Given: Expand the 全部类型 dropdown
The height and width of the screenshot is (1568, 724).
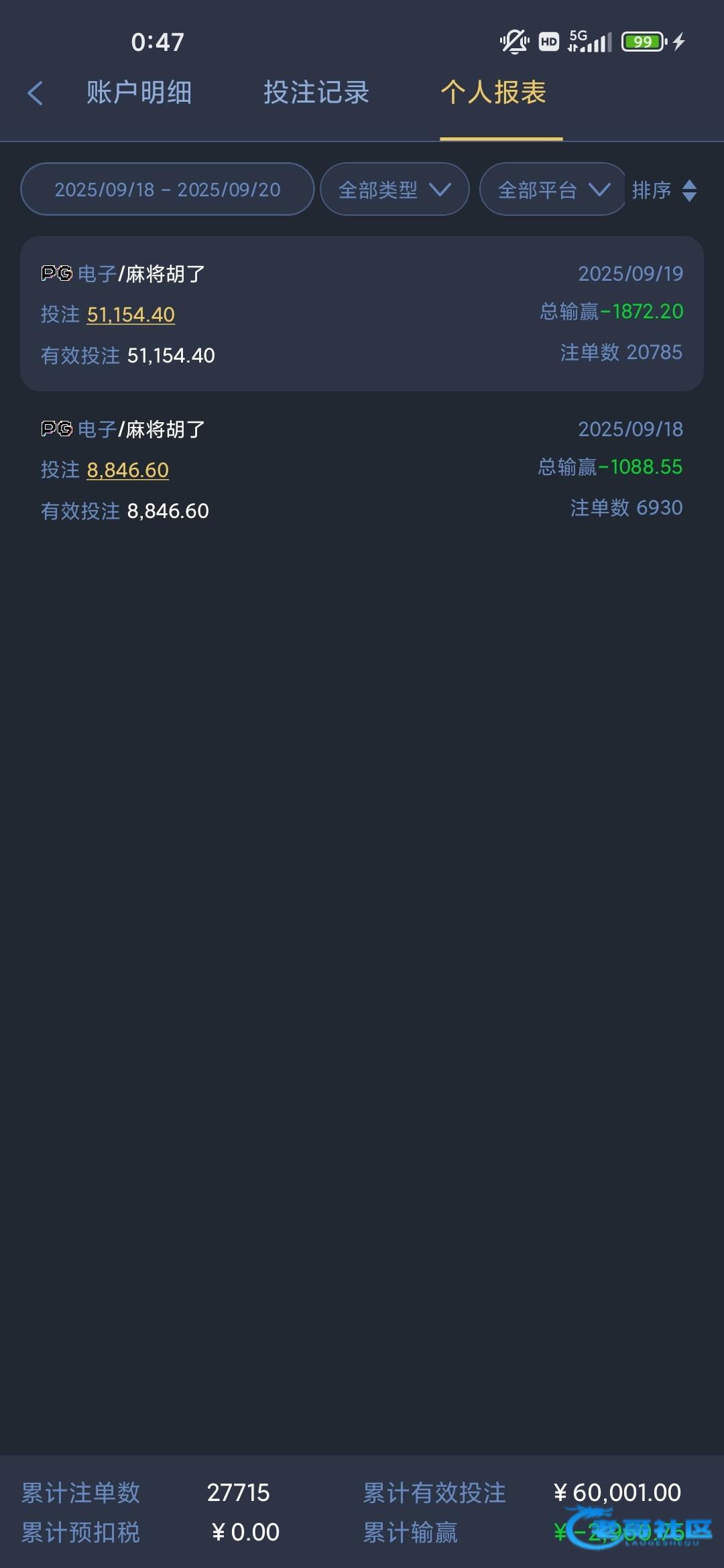Looking at the screenshot, I should click(x=394, y=190).
